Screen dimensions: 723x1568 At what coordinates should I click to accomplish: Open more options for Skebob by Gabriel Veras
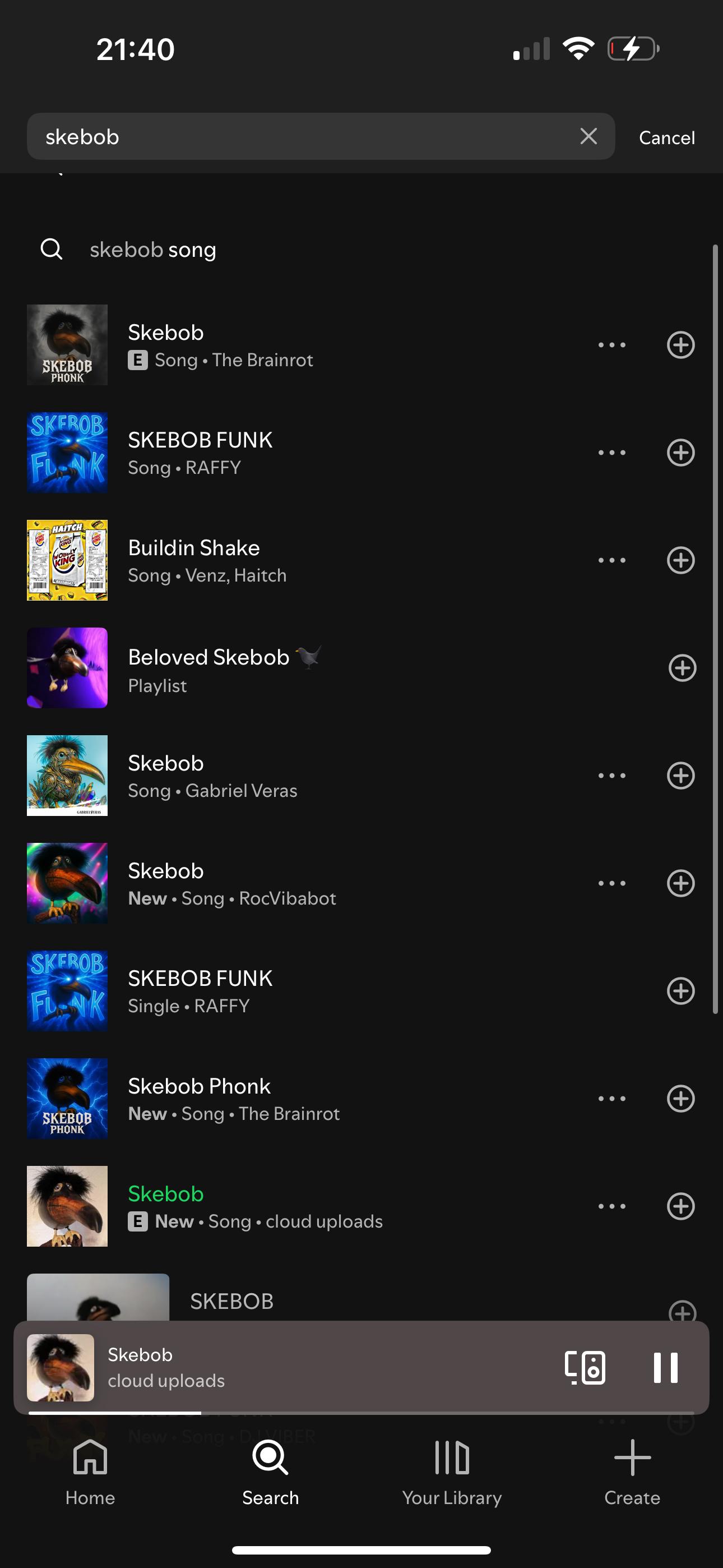(611, 775)
